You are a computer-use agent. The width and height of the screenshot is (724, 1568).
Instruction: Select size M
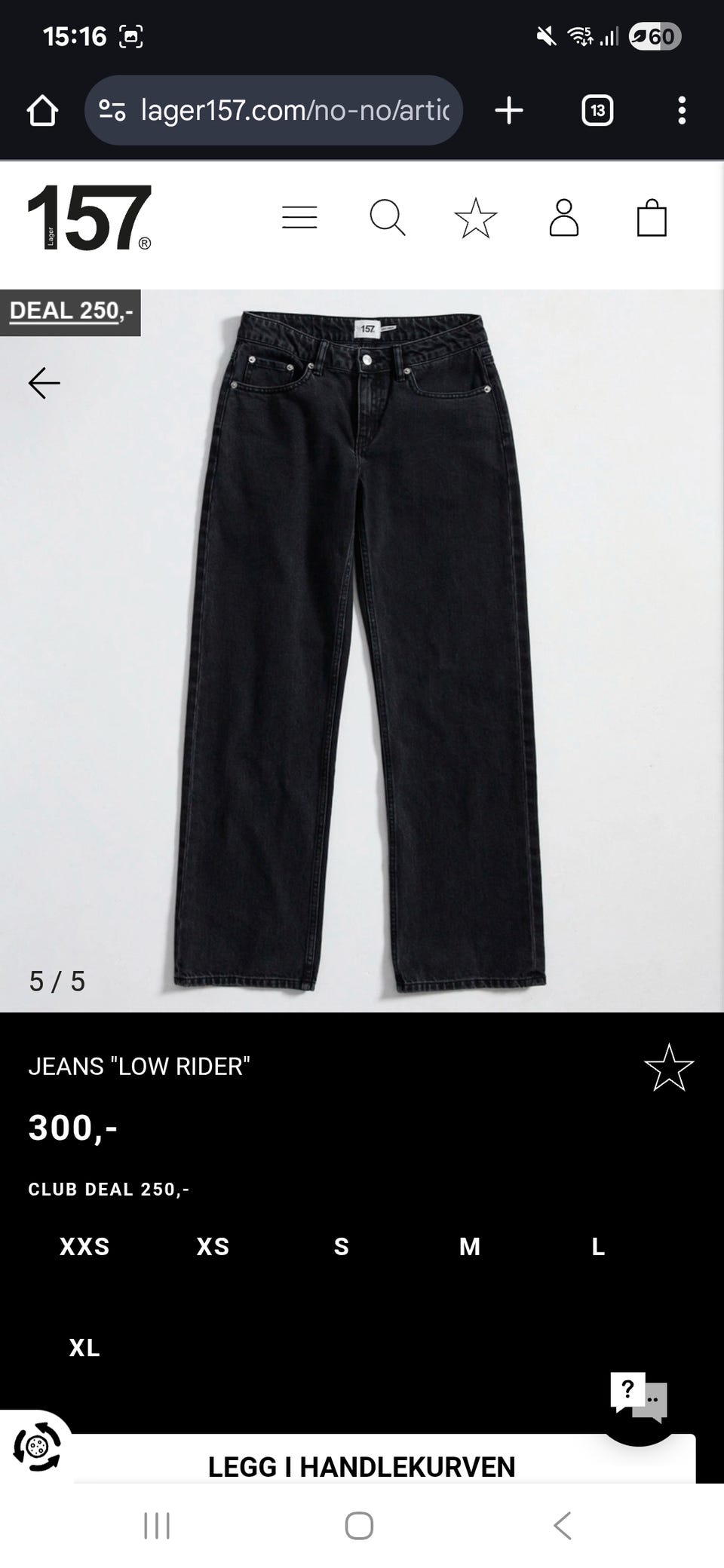point(470,1247)
